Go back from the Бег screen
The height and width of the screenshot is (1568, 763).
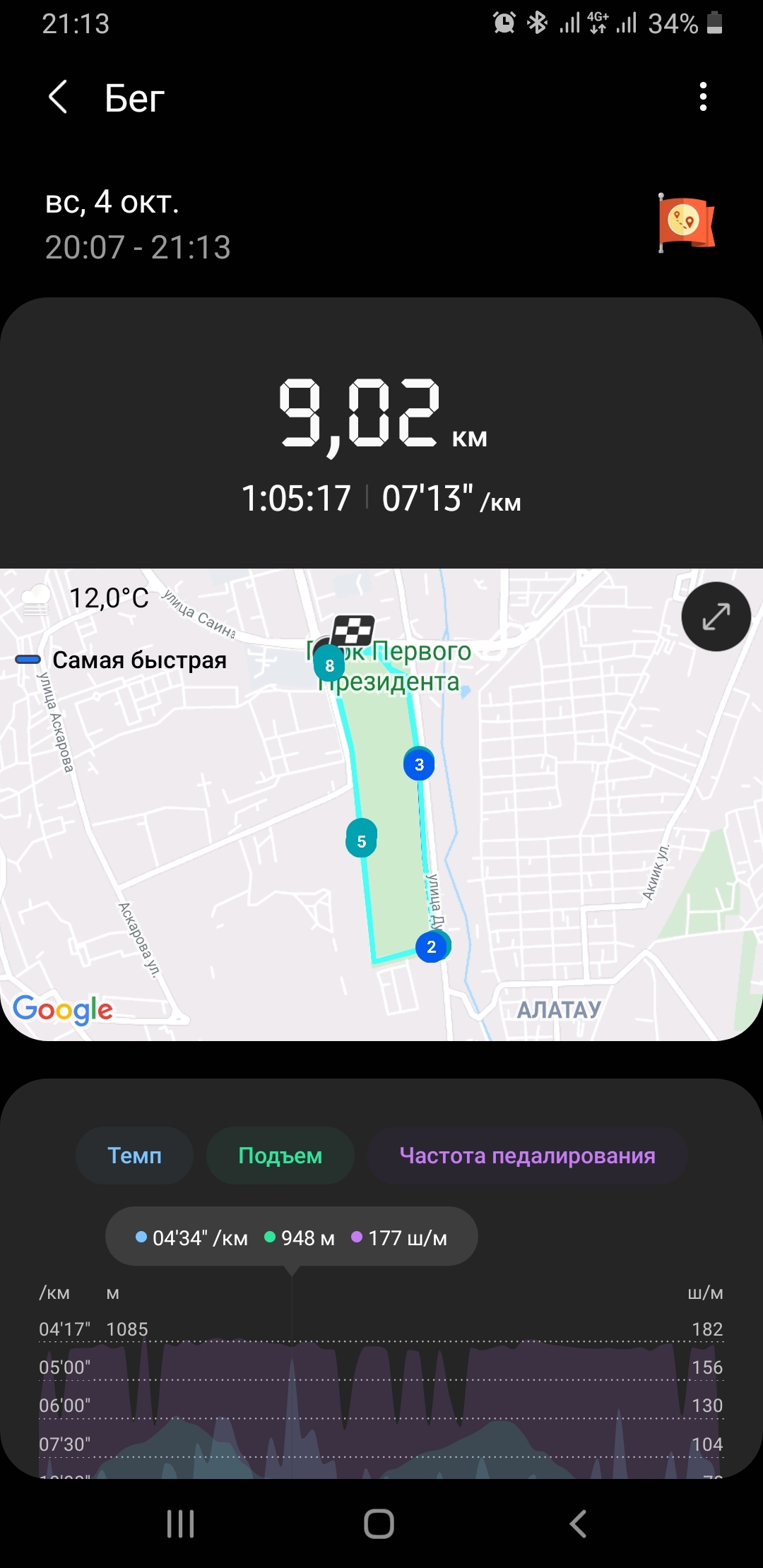coord(58,97)
